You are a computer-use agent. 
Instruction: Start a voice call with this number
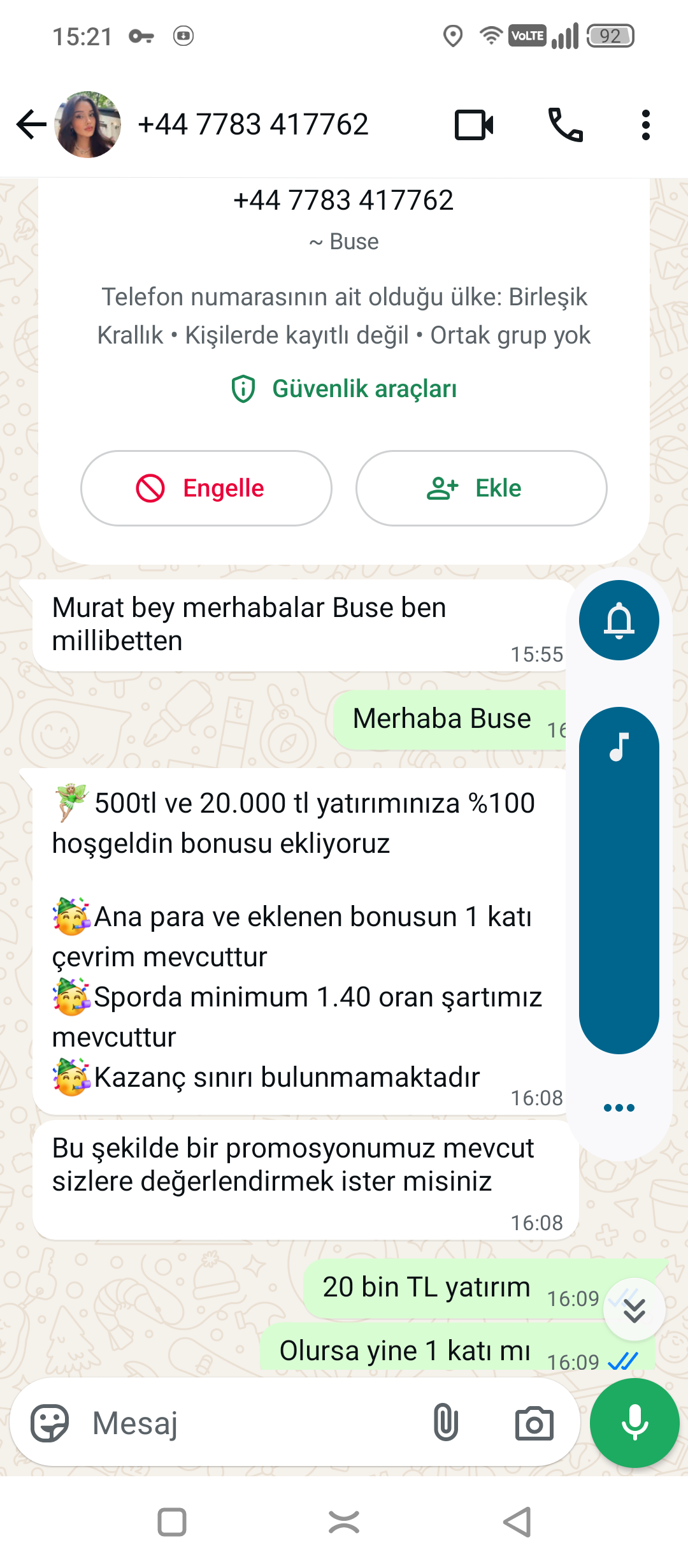[566, 124]
